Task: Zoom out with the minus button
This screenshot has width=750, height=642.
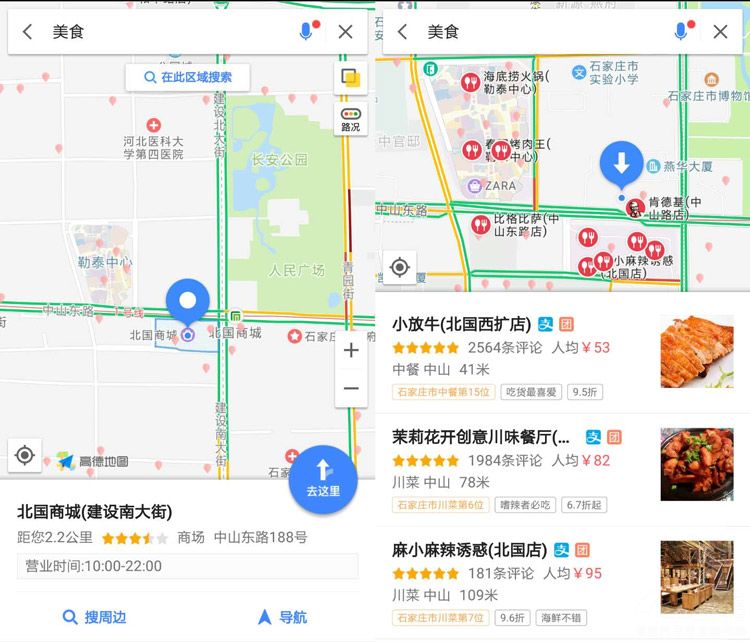Action: click(x=351, y=388)
